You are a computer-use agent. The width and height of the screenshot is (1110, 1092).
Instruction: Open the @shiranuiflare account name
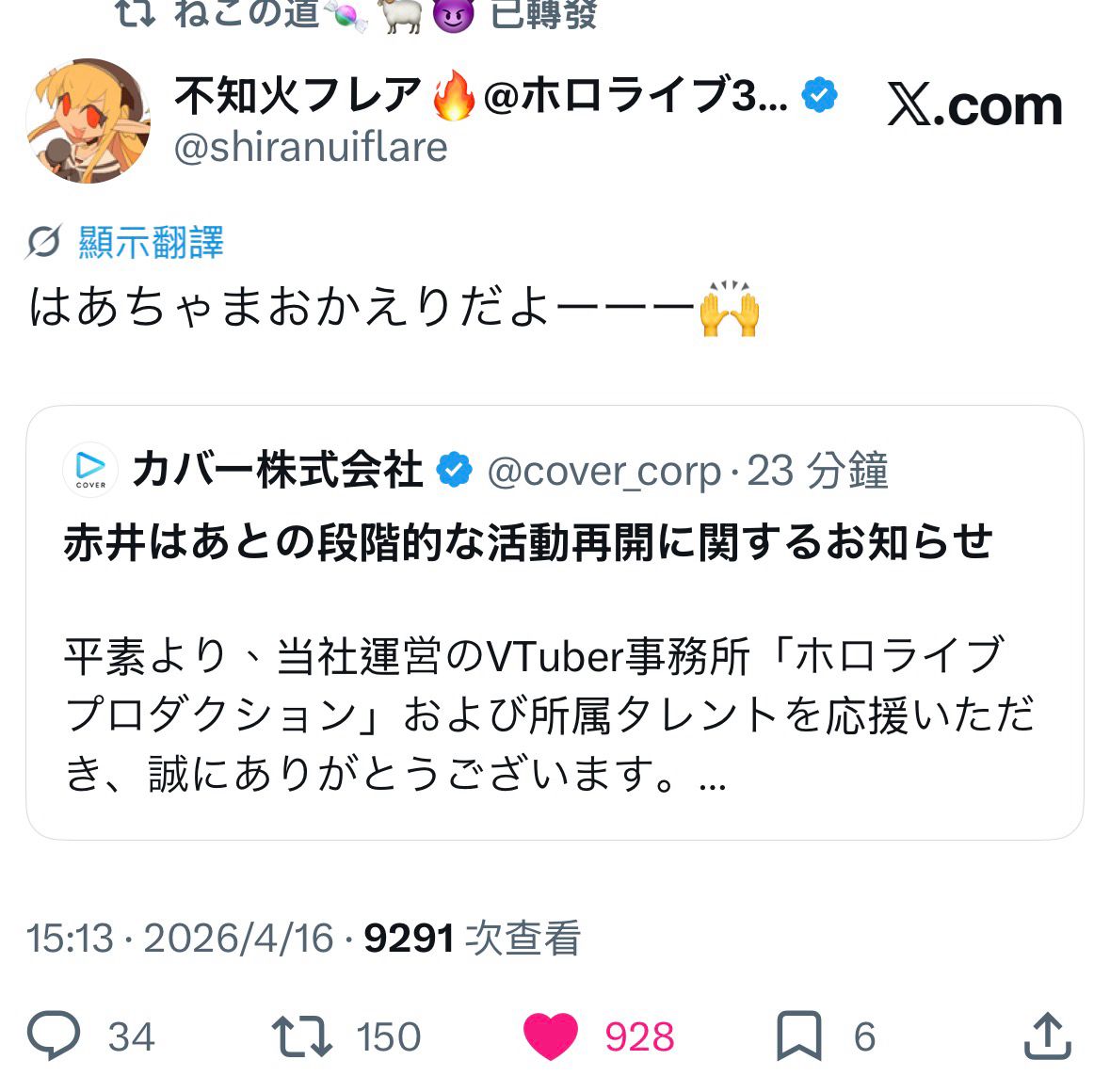(x=311, y=148)
